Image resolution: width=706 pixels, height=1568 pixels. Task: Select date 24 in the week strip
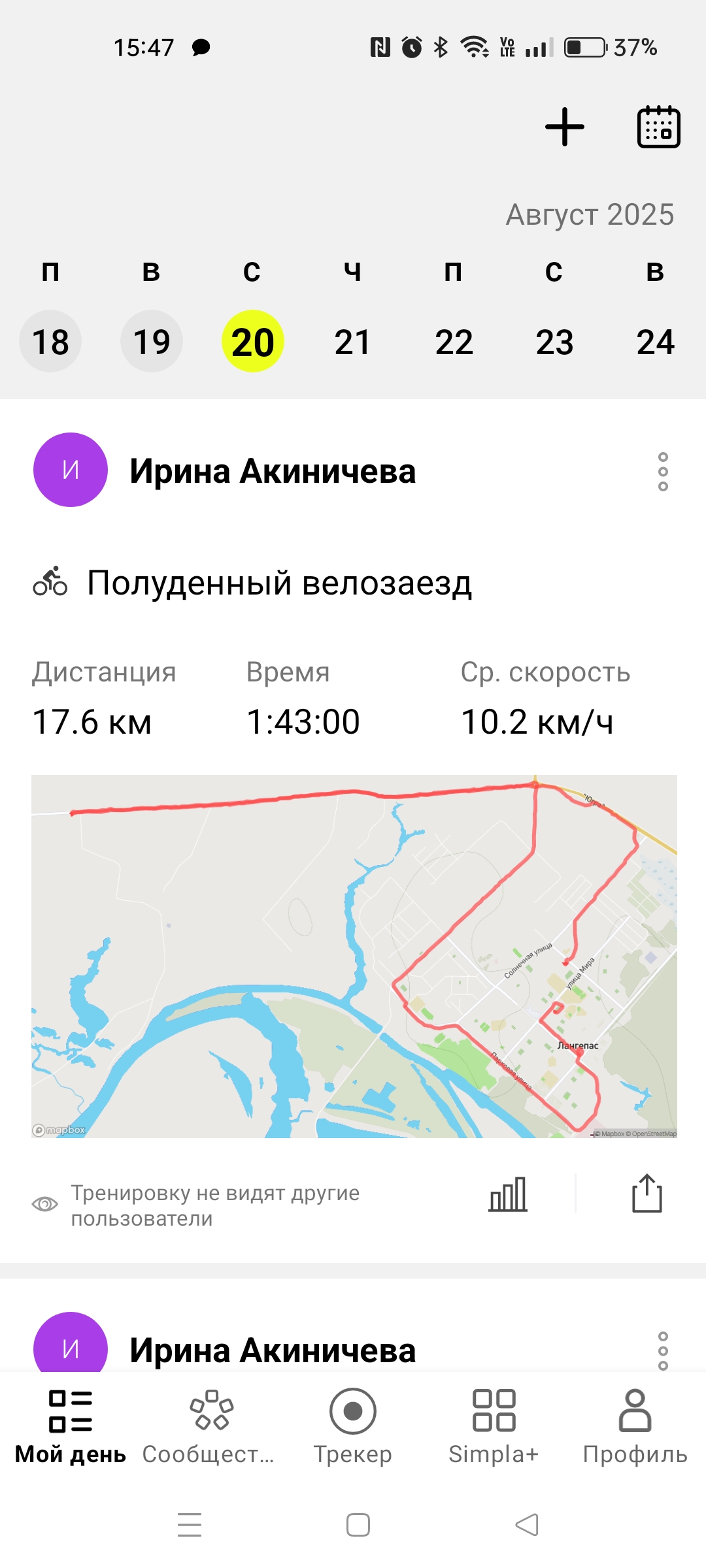tap(656, 341)
